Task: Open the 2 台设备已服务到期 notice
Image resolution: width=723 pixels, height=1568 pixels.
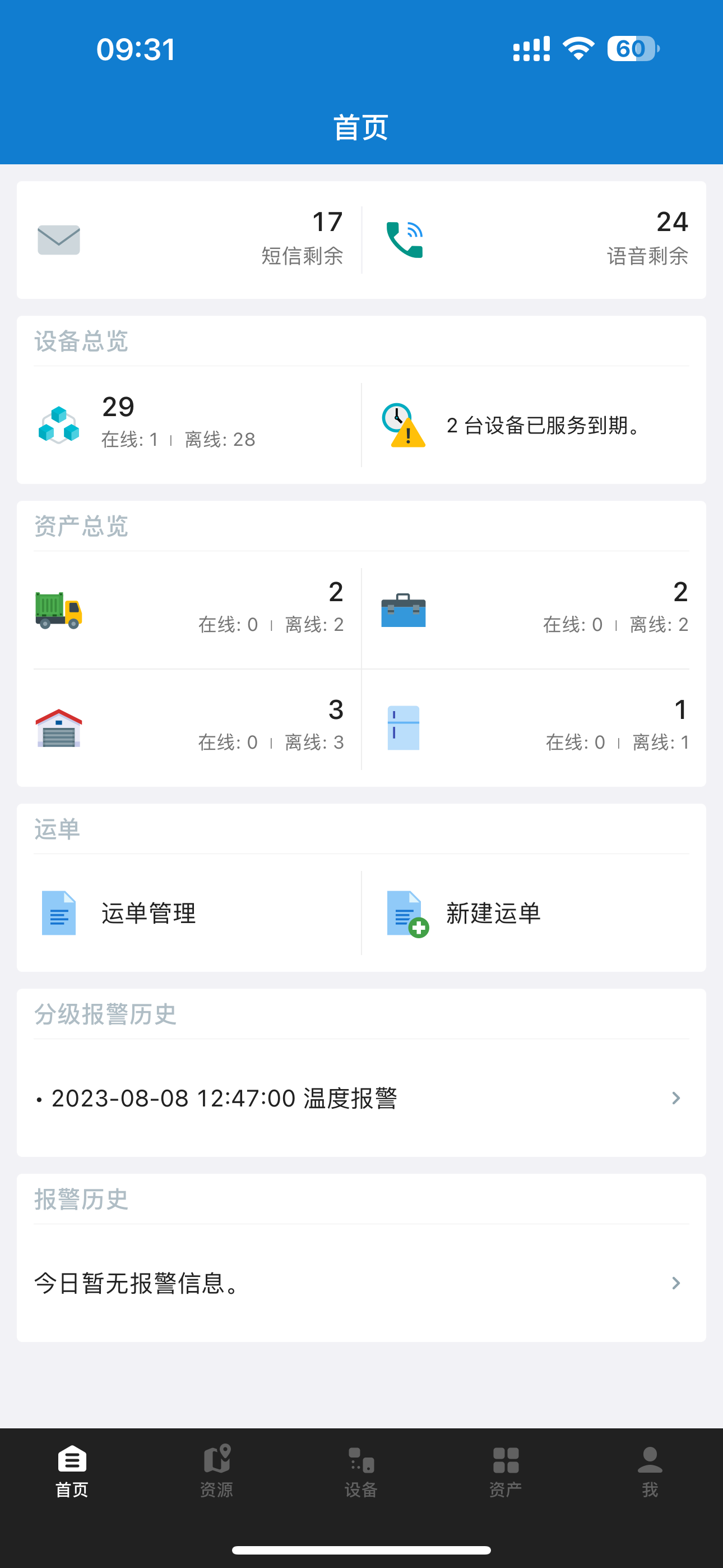Action: pos(534,425)
